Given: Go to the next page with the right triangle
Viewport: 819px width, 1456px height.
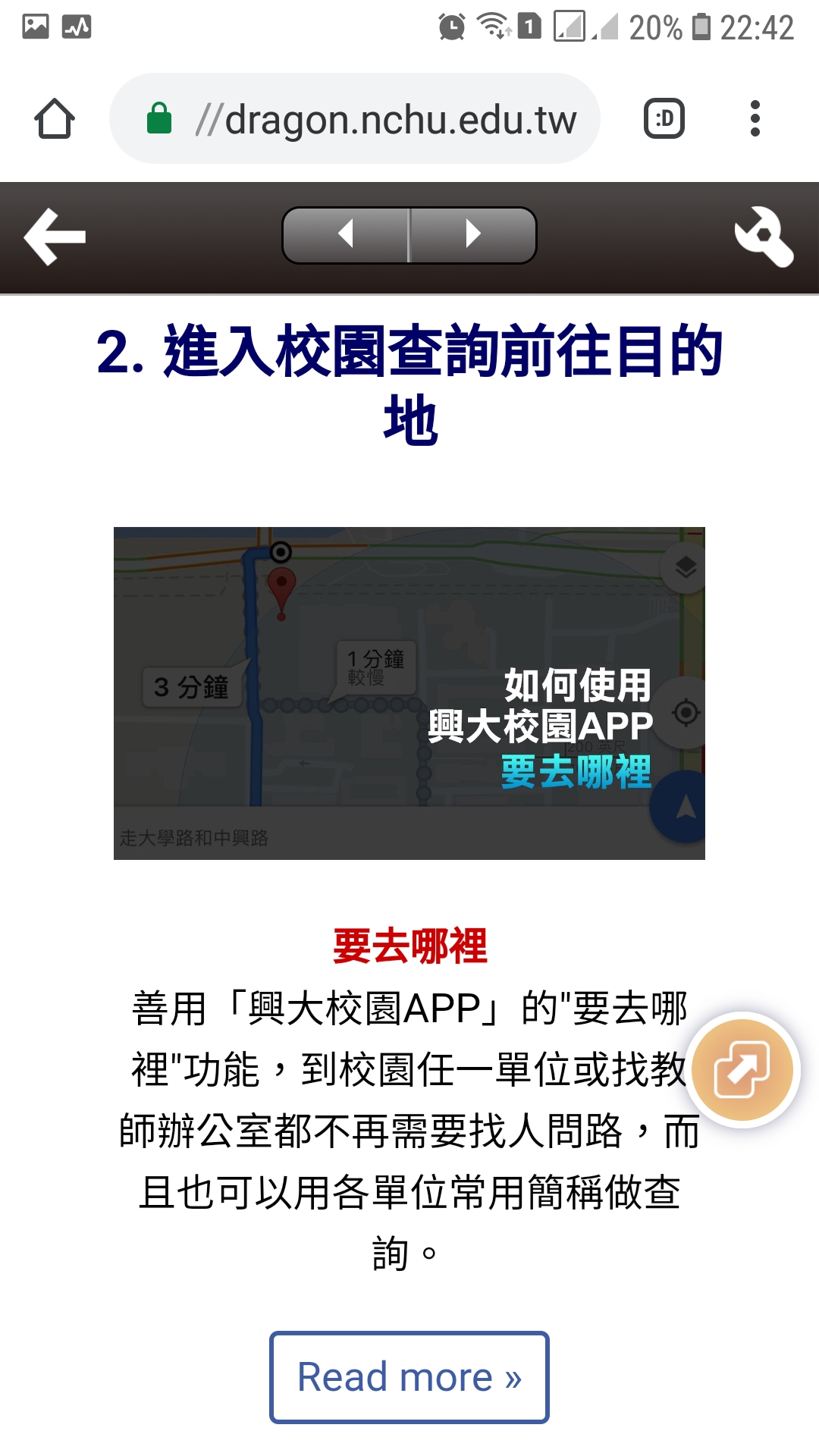Looking at the screenshot, I should point(473,234).
